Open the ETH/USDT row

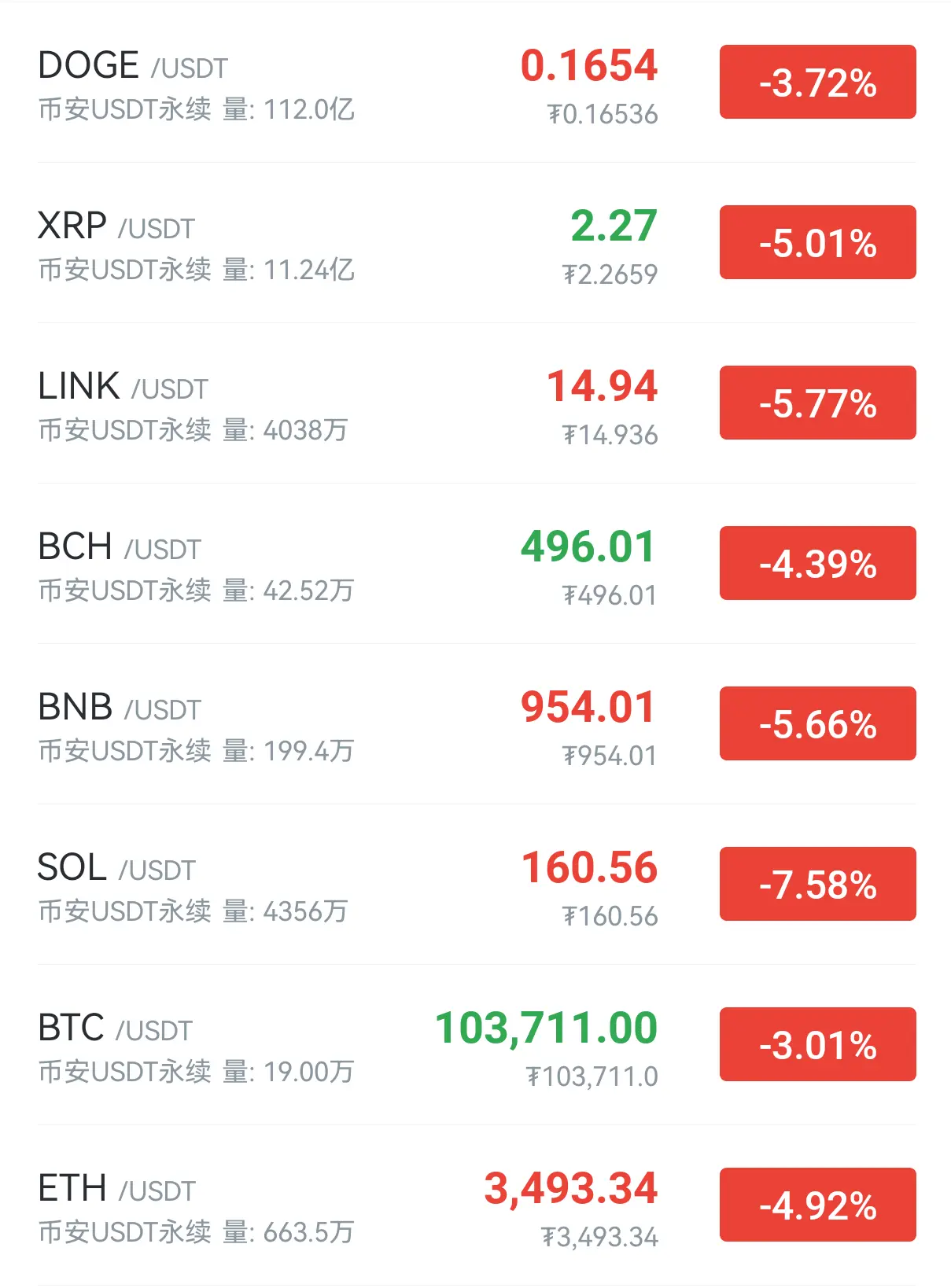(197, 1206)
